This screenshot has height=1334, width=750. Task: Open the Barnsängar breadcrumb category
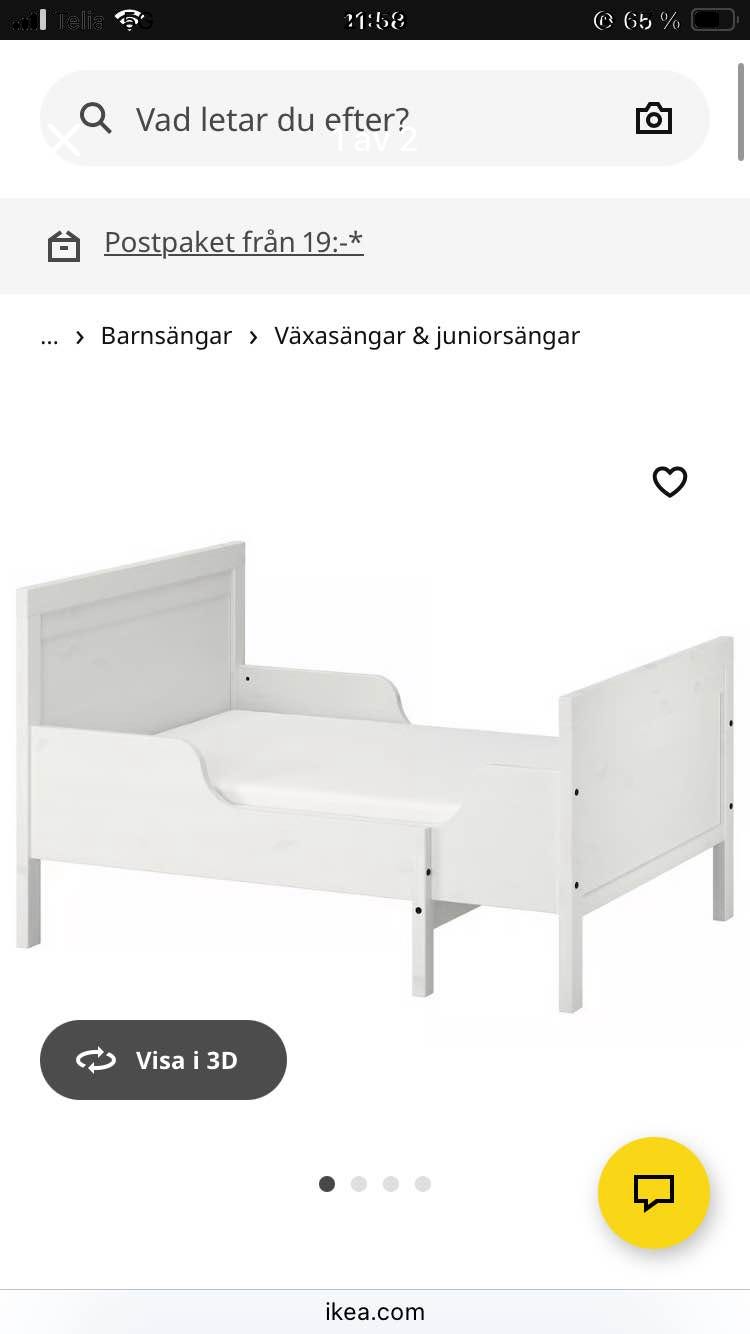[x=166, y=336]
